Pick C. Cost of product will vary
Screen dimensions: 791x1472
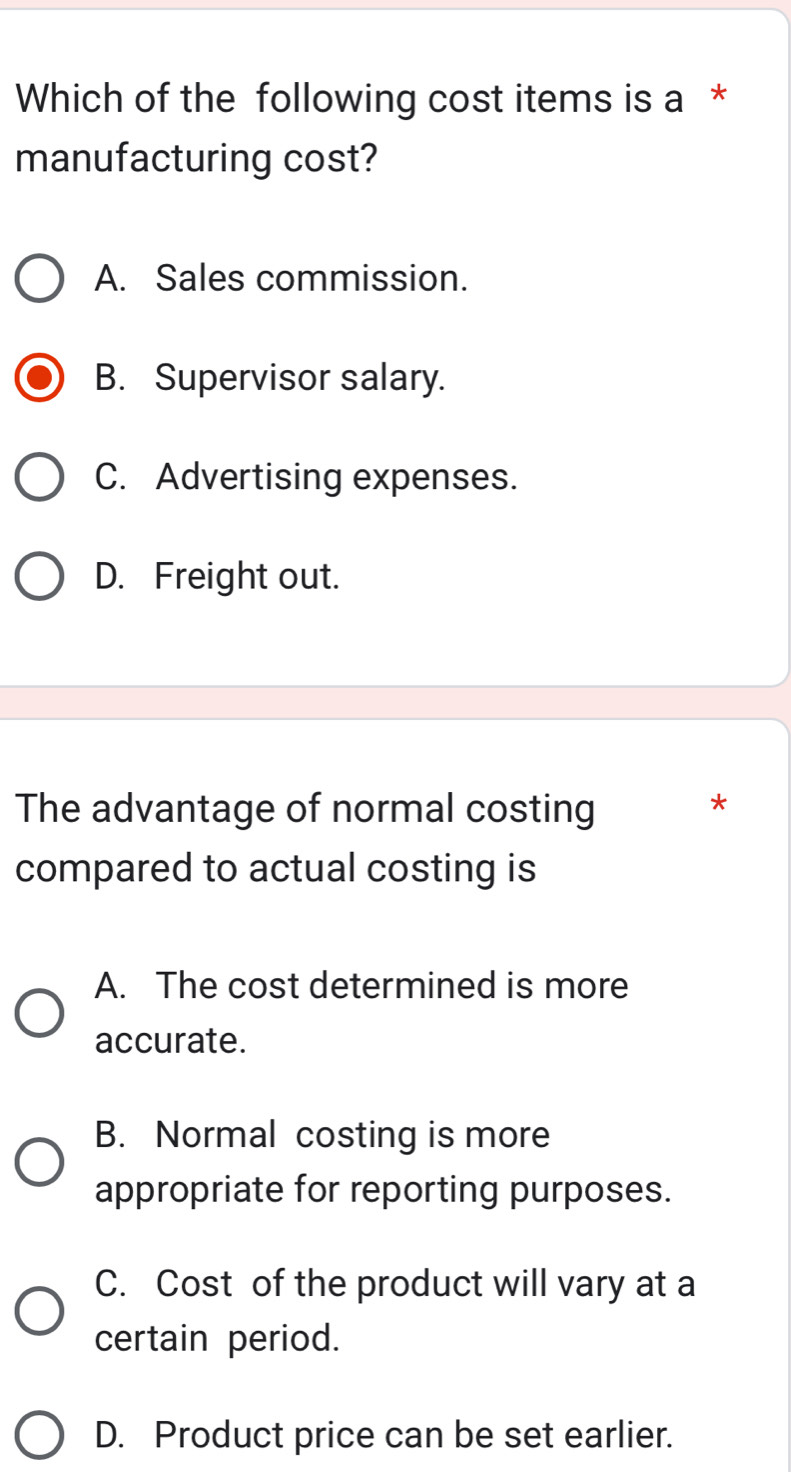click(39, 1311)
